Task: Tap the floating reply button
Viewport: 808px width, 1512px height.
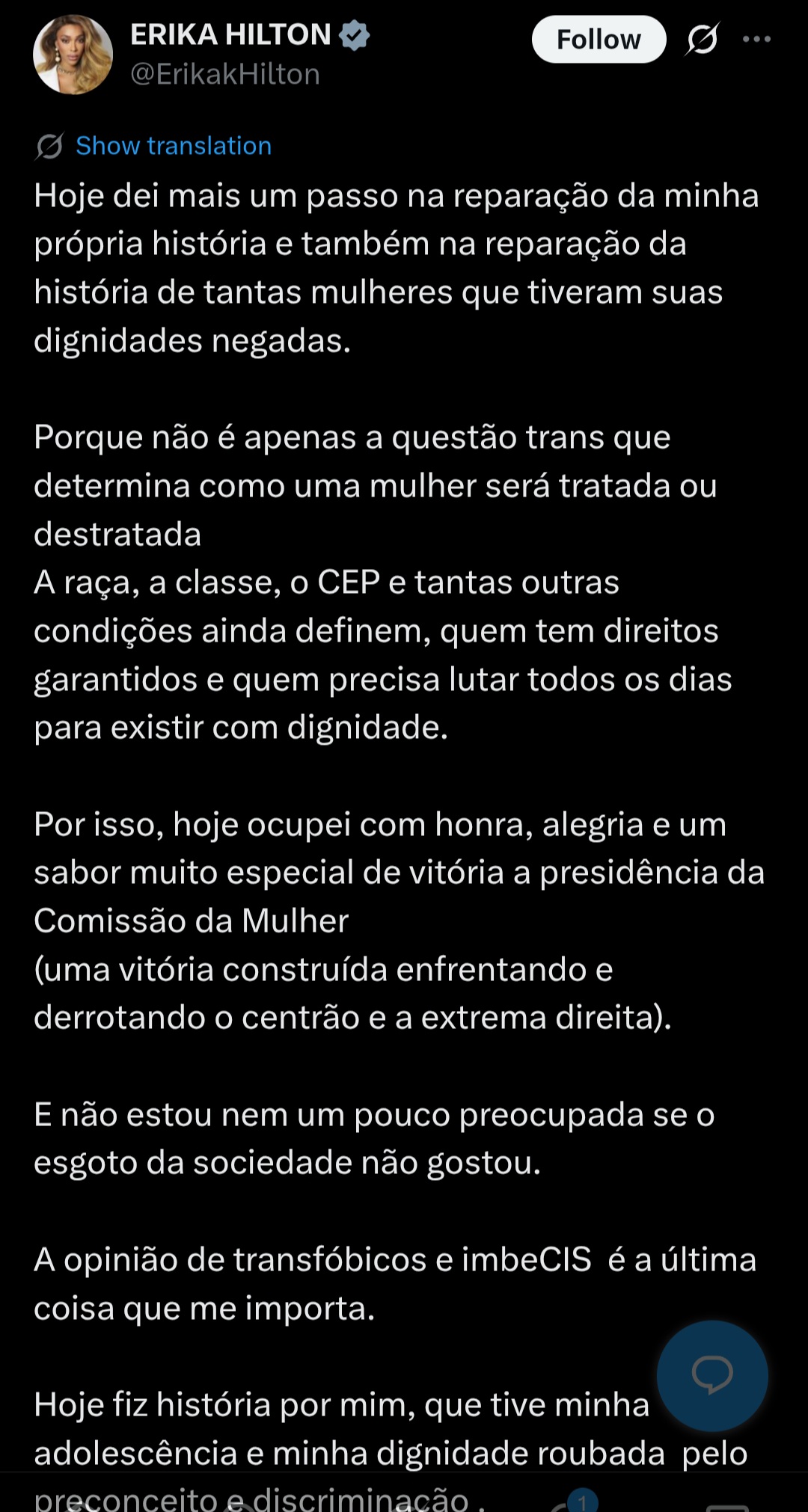Action: (x=712, y=1375)
